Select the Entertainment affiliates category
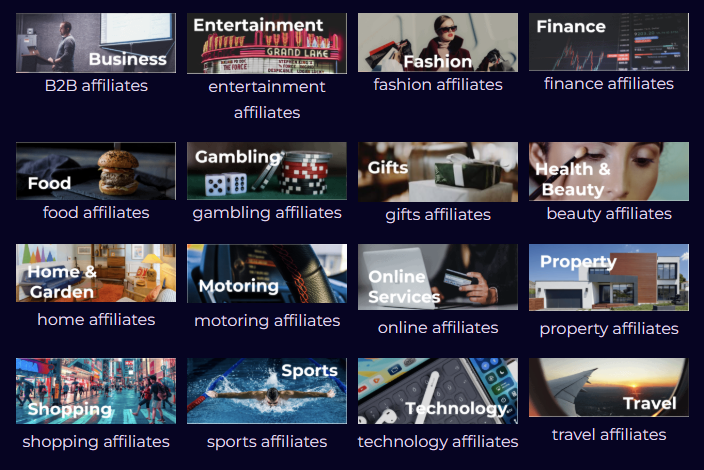704x470 pixels. (x=267, y=43)
